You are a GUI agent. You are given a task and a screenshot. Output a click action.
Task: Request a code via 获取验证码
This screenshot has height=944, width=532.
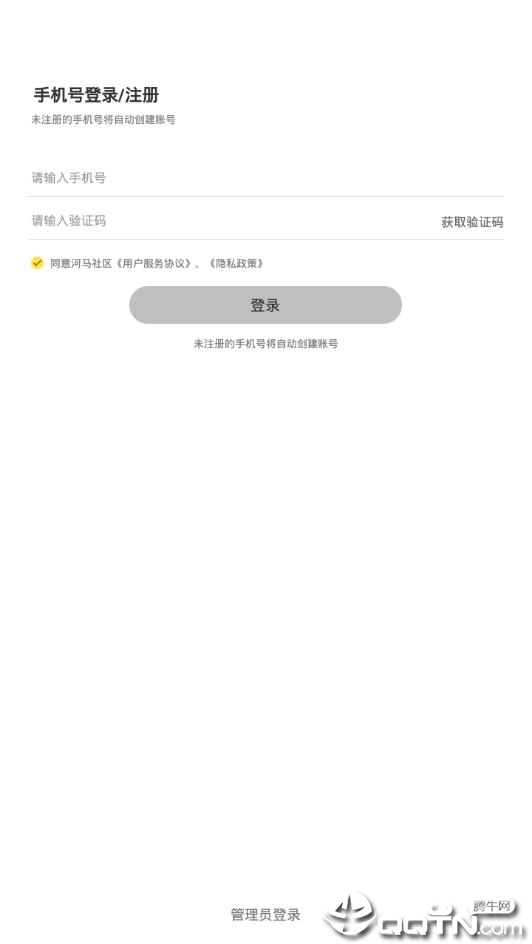[472, 222]
